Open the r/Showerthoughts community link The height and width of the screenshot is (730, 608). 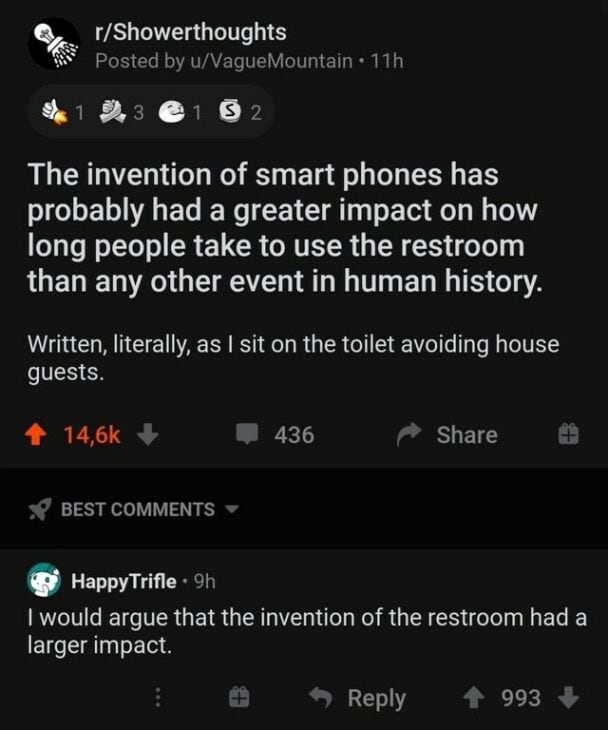190,33
